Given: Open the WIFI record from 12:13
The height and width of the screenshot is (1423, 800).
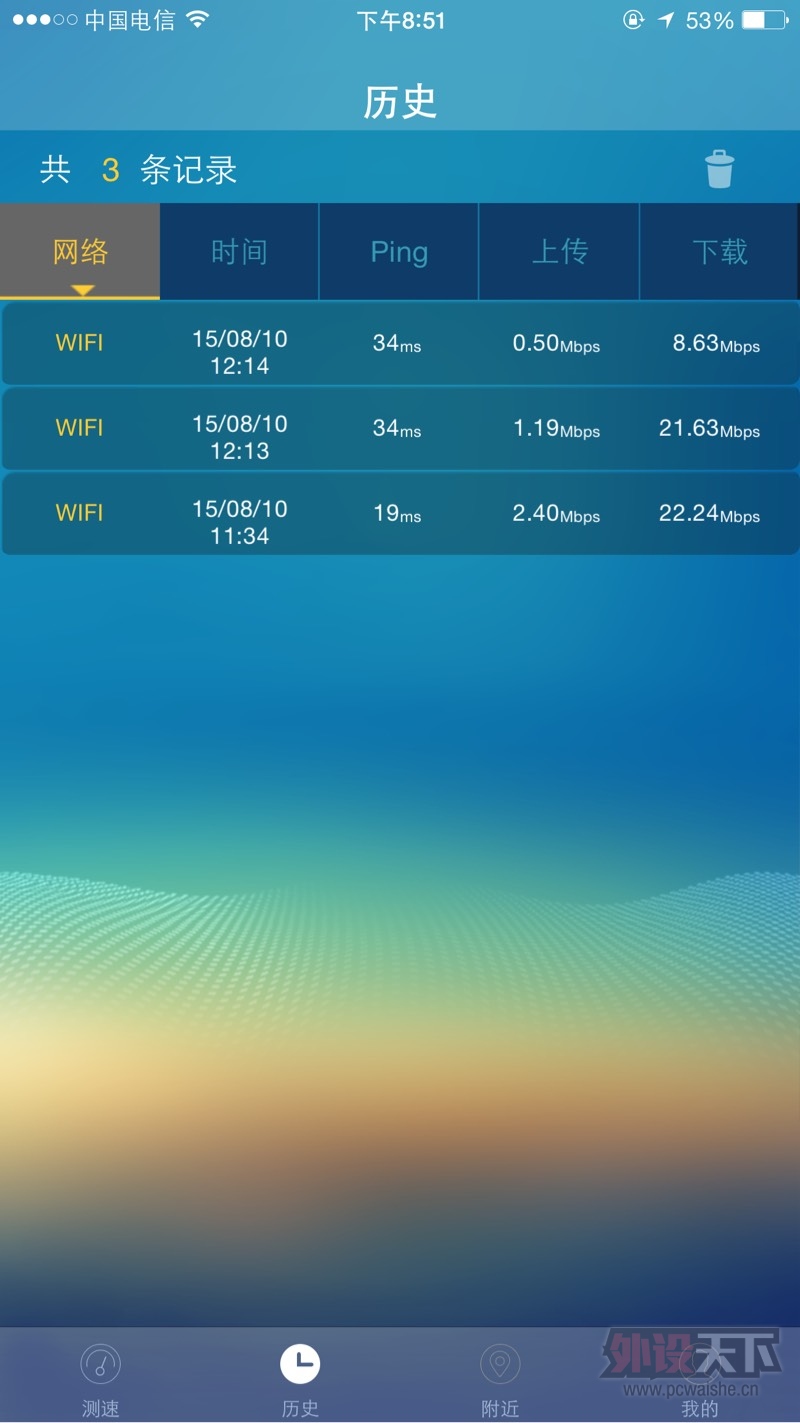Looking at the screenshot, I should pyautogui.click(x=400, y=429).
